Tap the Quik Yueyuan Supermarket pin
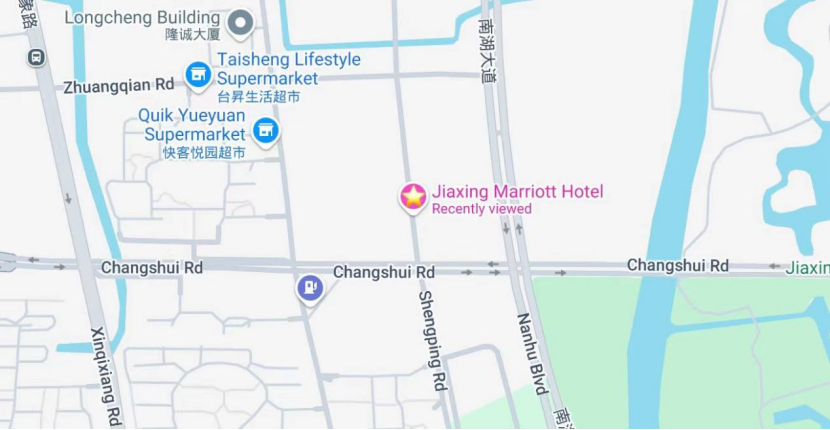Viewport: 830px width, 430px height. (x=265, y=131)
